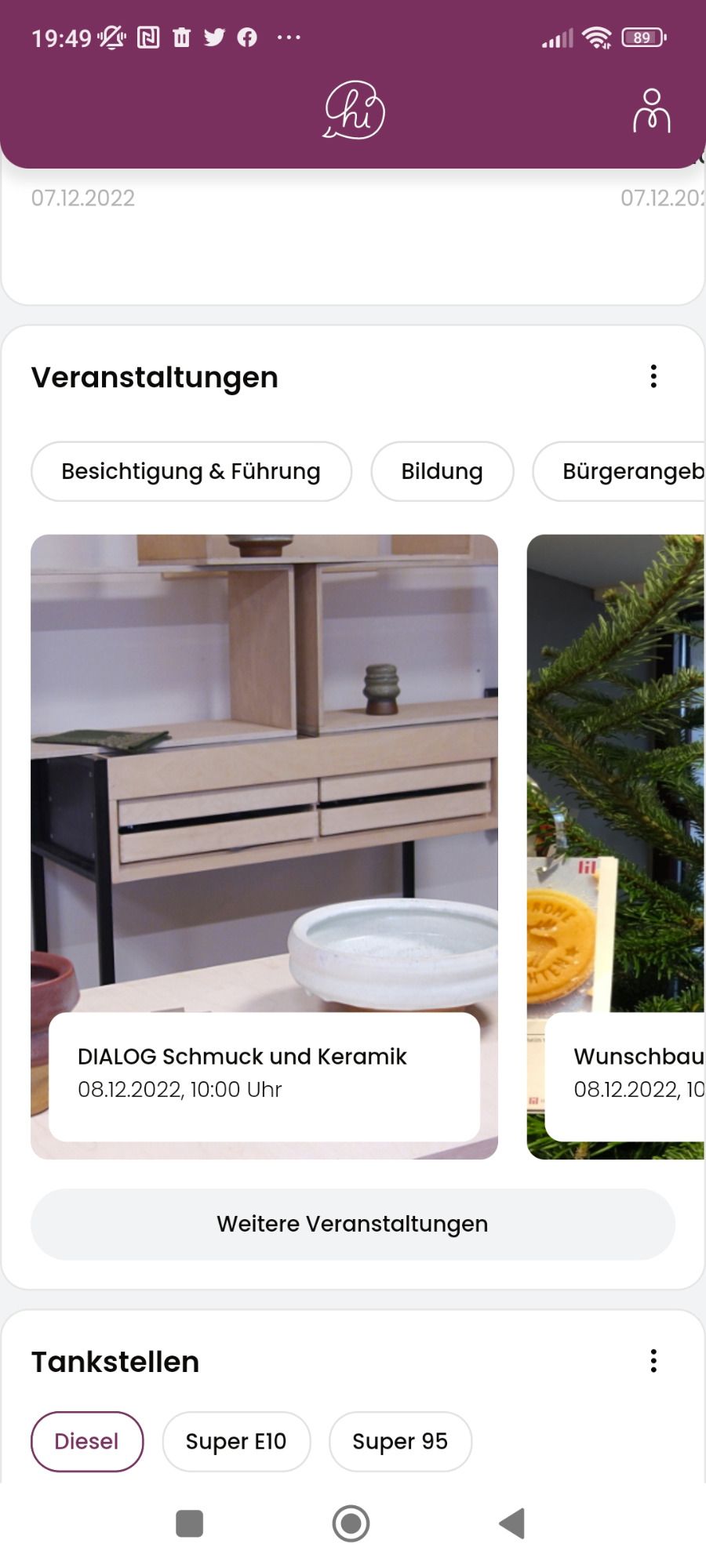Screen dimensions: 706x1568
Task: Open the Tankstellen overflow menu
Action: 653,1361
